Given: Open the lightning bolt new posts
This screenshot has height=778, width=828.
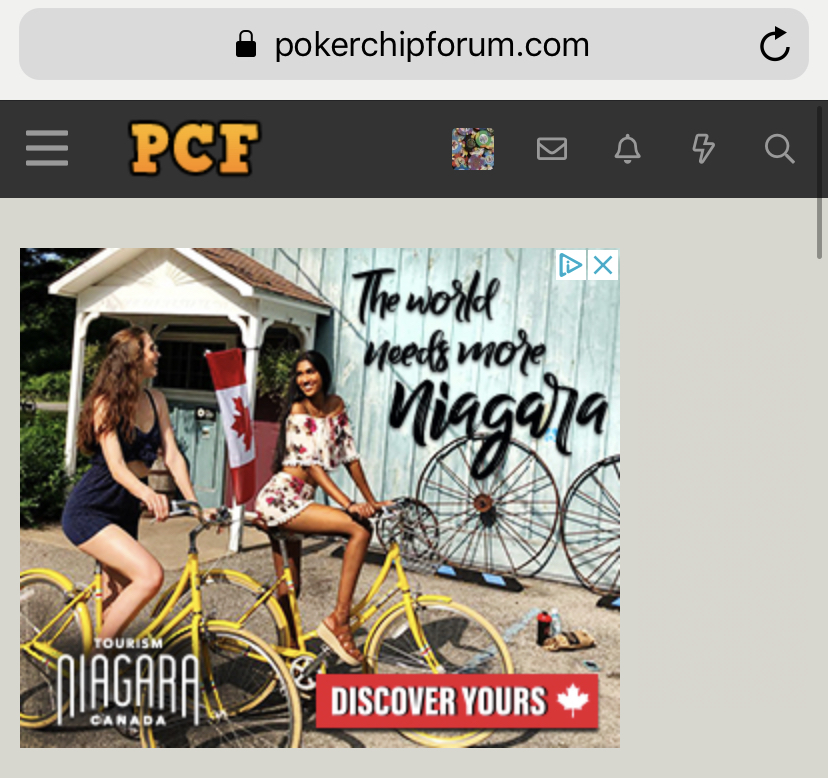Looking at the screenshot, I should [703, 149].
